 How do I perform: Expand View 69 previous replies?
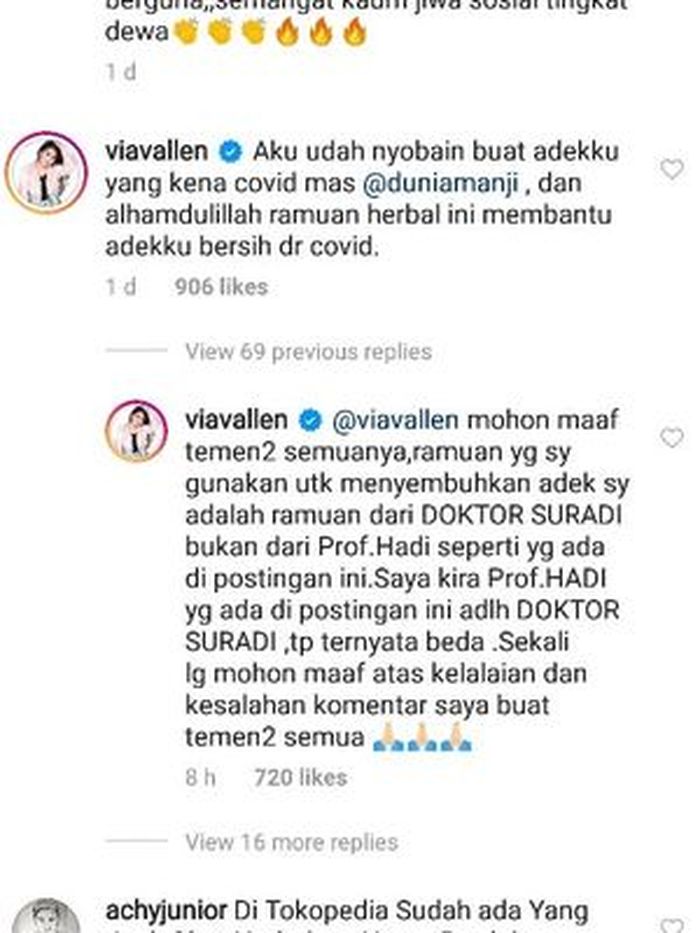(308, 352)
